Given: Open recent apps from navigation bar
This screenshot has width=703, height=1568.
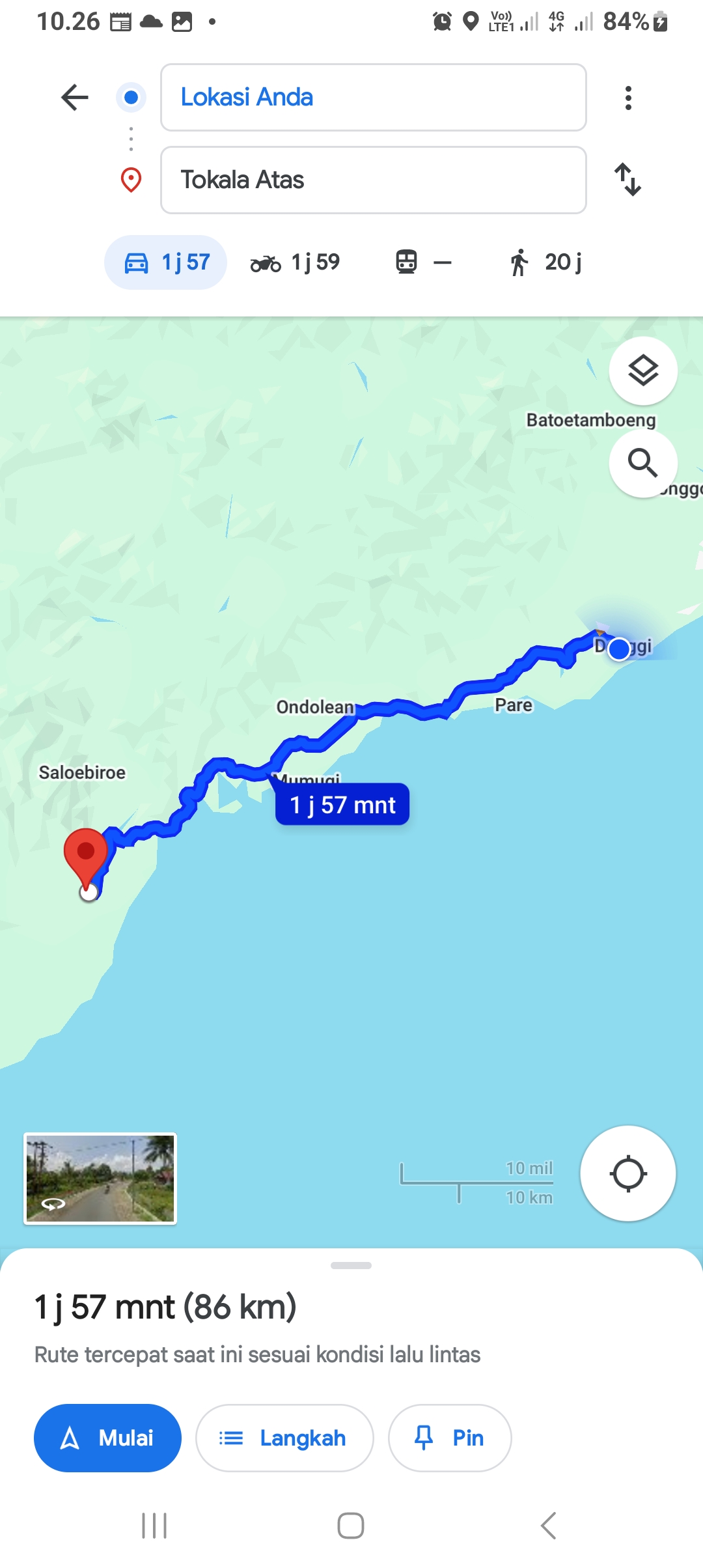Looking at the screenshot, I should 154,1525.
